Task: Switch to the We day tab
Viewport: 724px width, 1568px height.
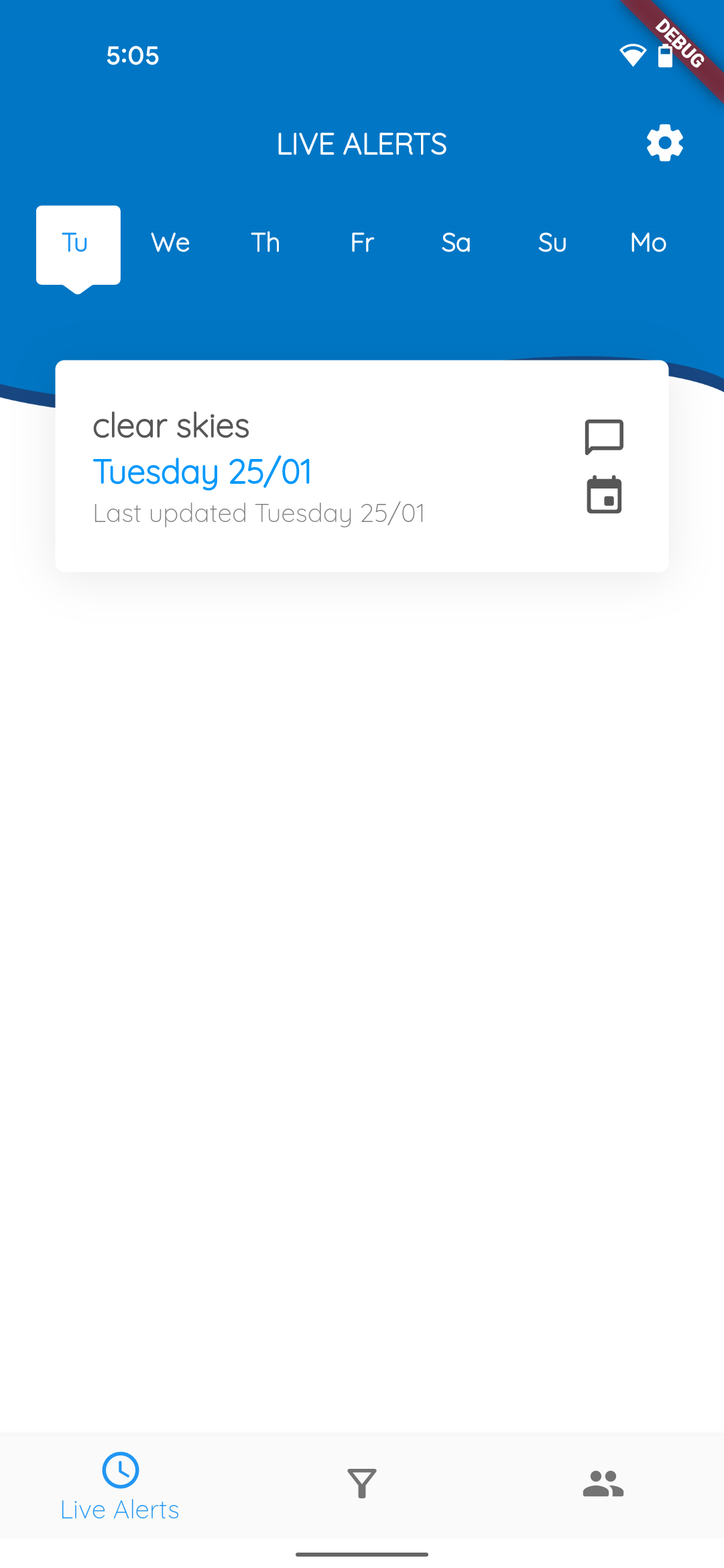Action: [x=170, y=243]
